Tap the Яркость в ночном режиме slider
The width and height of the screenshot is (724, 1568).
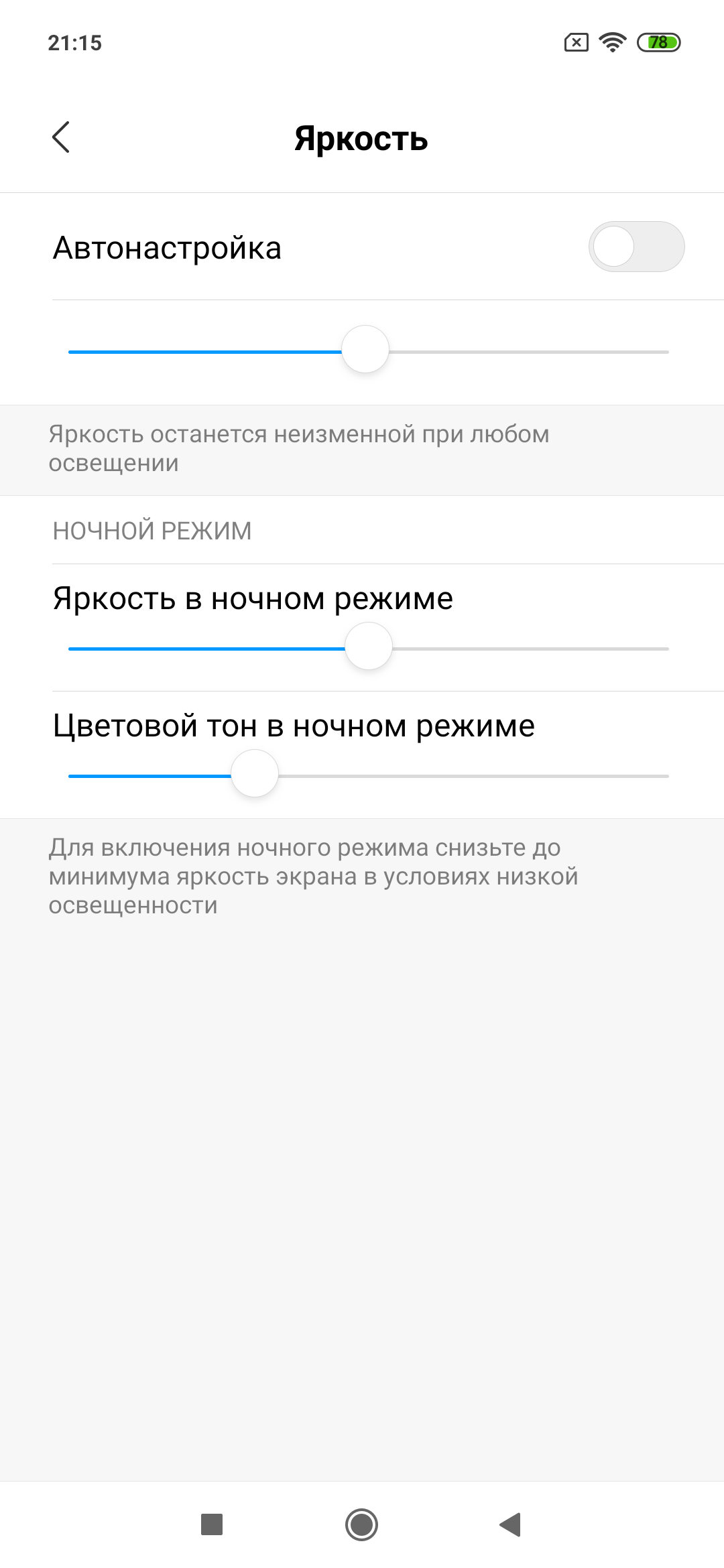pos(368,647)
